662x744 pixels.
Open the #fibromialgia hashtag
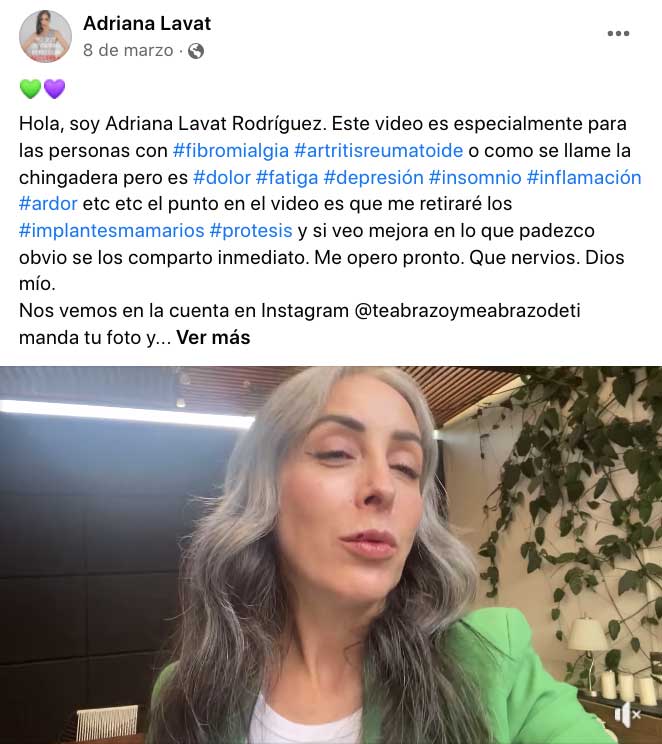pos(231,150)
